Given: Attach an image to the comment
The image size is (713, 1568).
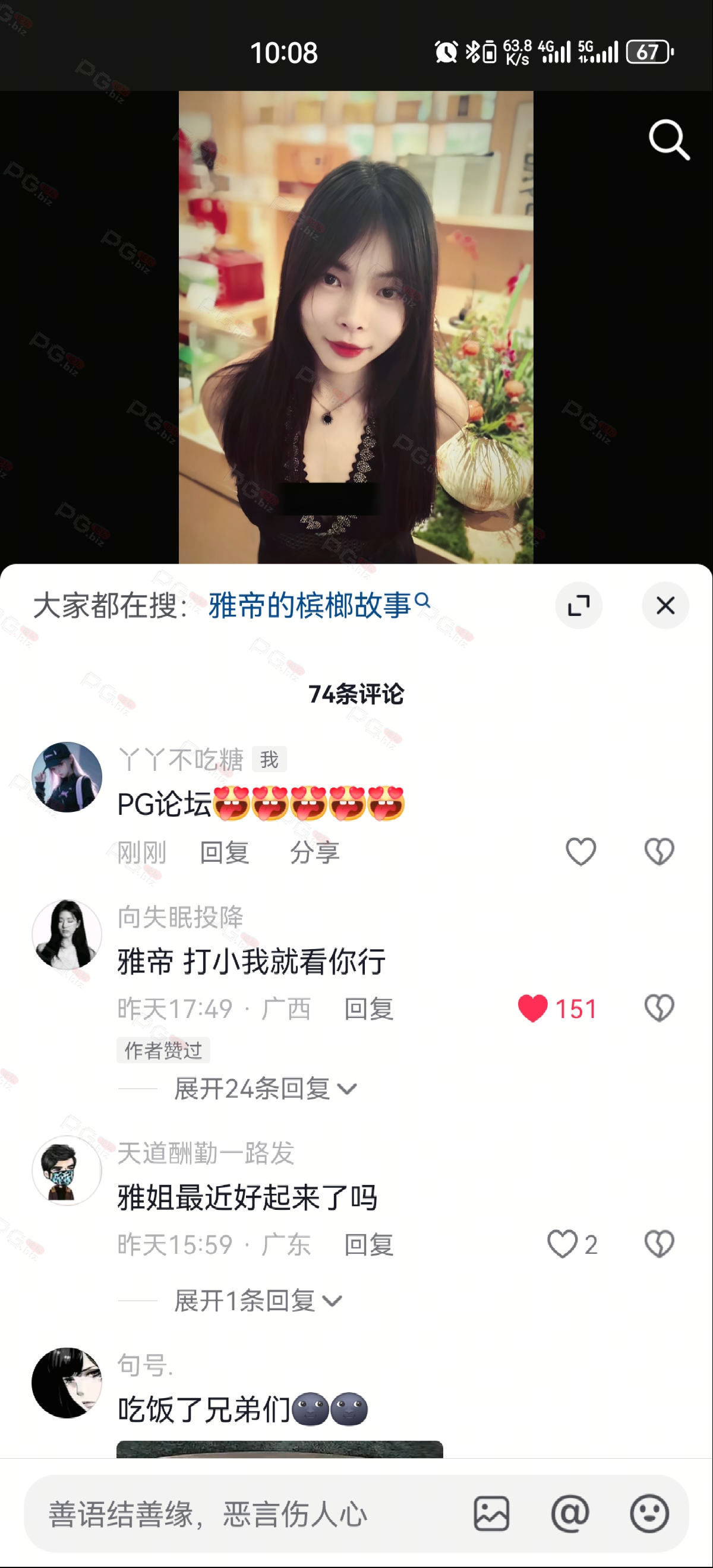Looking at the screenshot, I should [x=491, y=1514].
